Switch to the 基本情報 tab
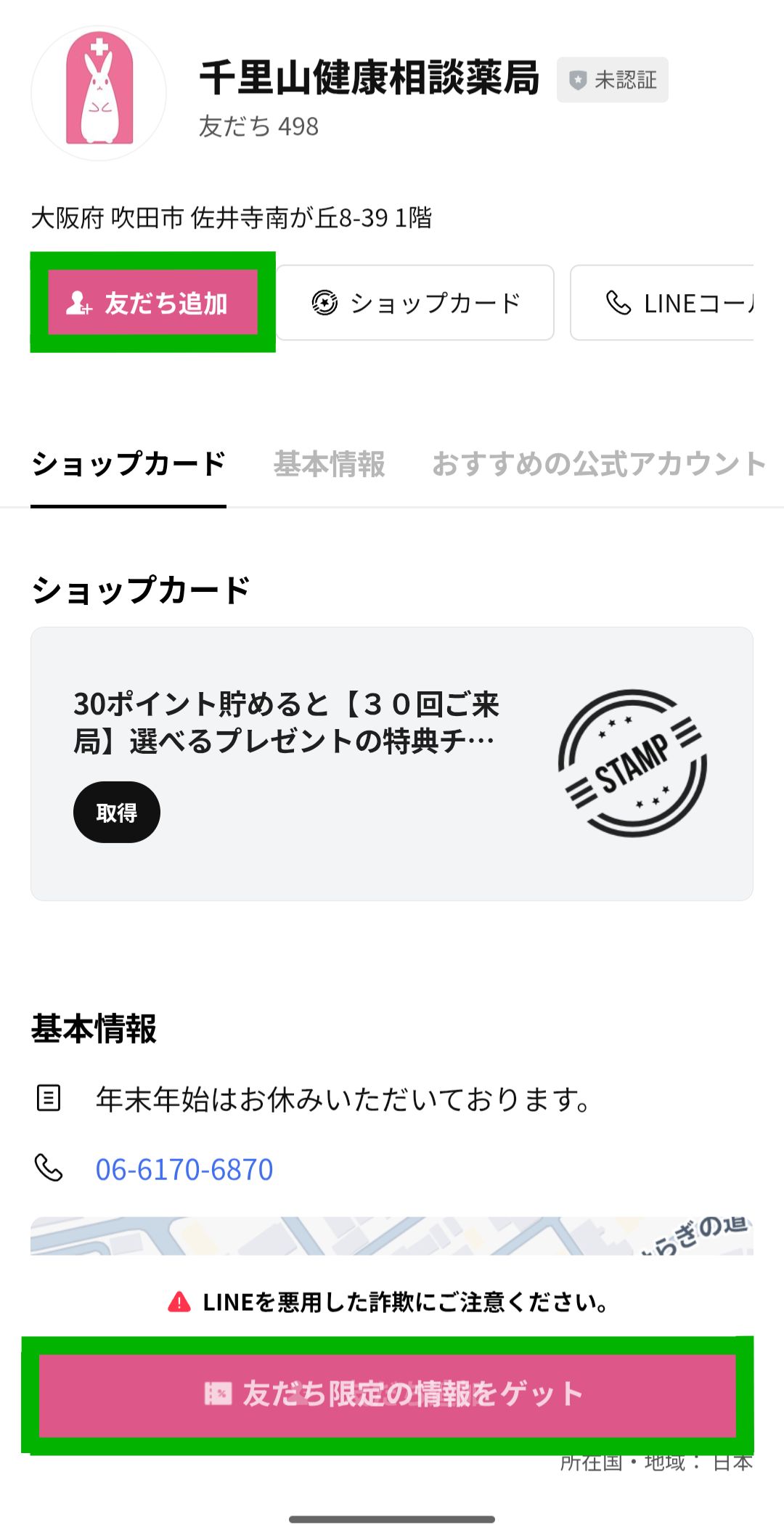The width and height of the screenshot is (784, 1525). pos(329,464)
